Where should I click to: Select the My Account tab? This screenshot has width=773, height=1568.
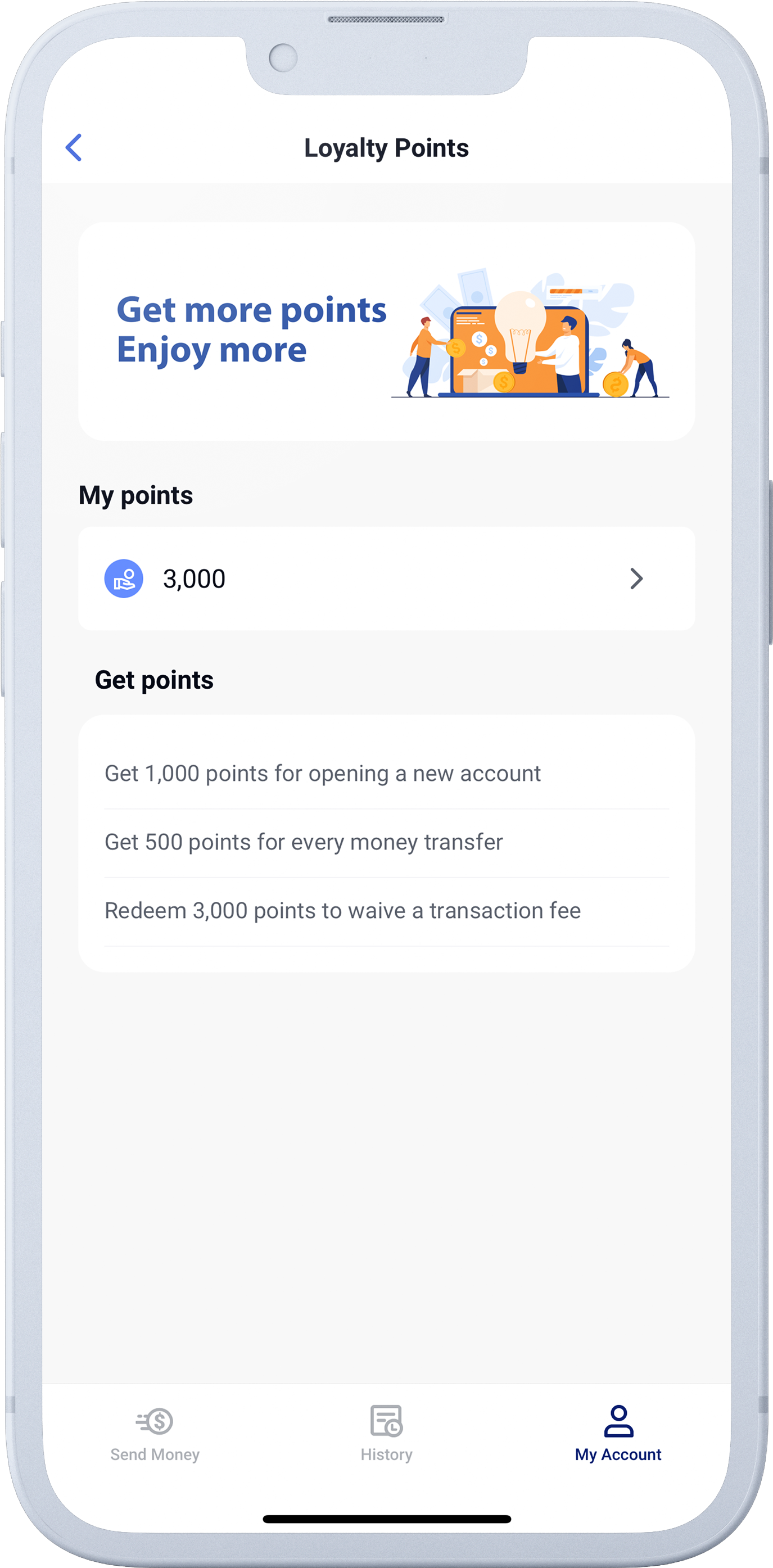(x=618, y=1434)
